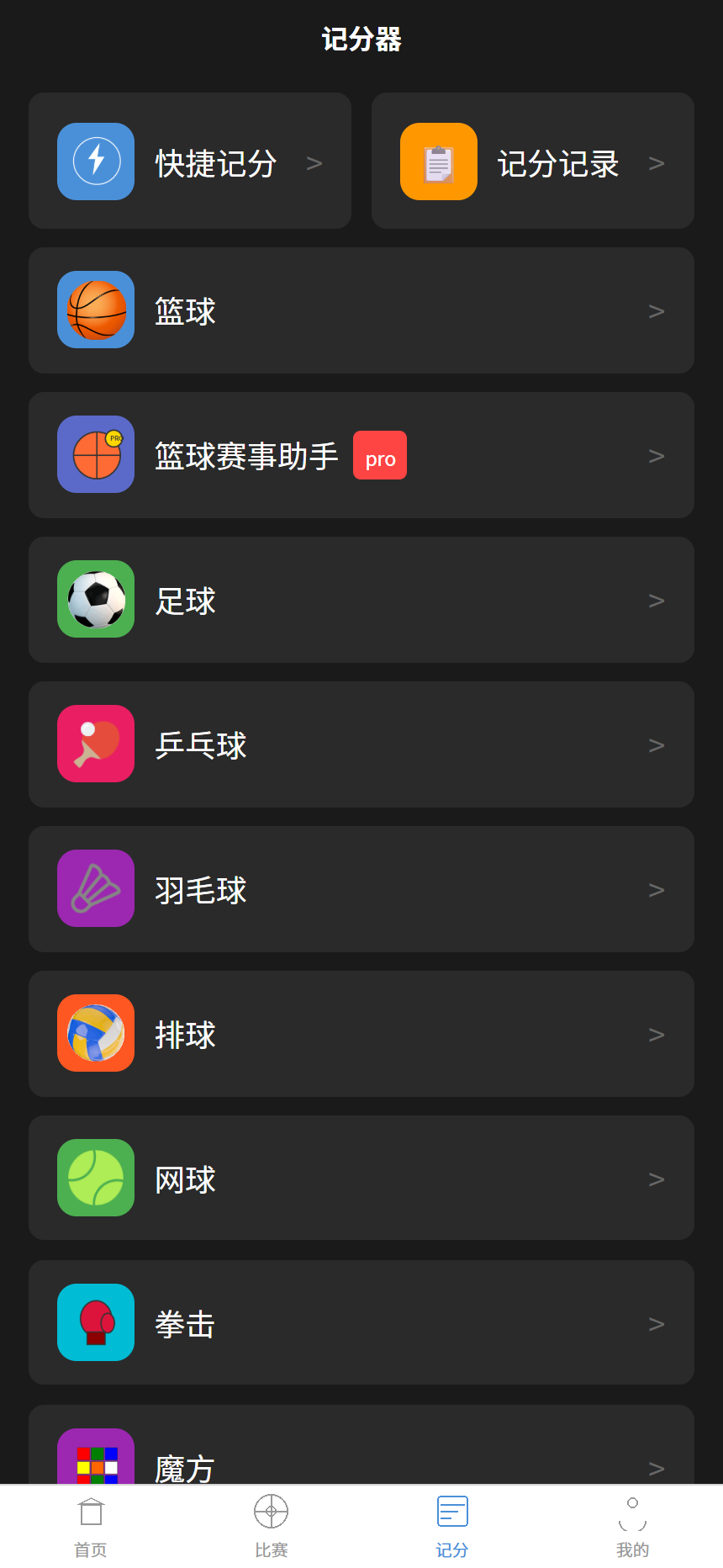Go to the 我的 profile tab
The height and width of the screenshot is (1568, 723).
coord(632,1524)
